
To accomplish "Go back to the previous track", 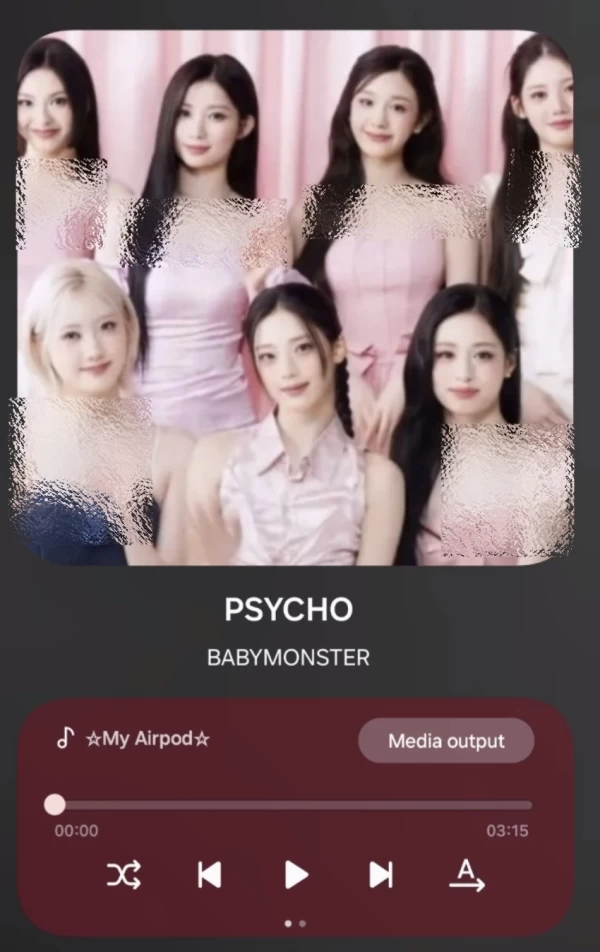I will [209, 875].
